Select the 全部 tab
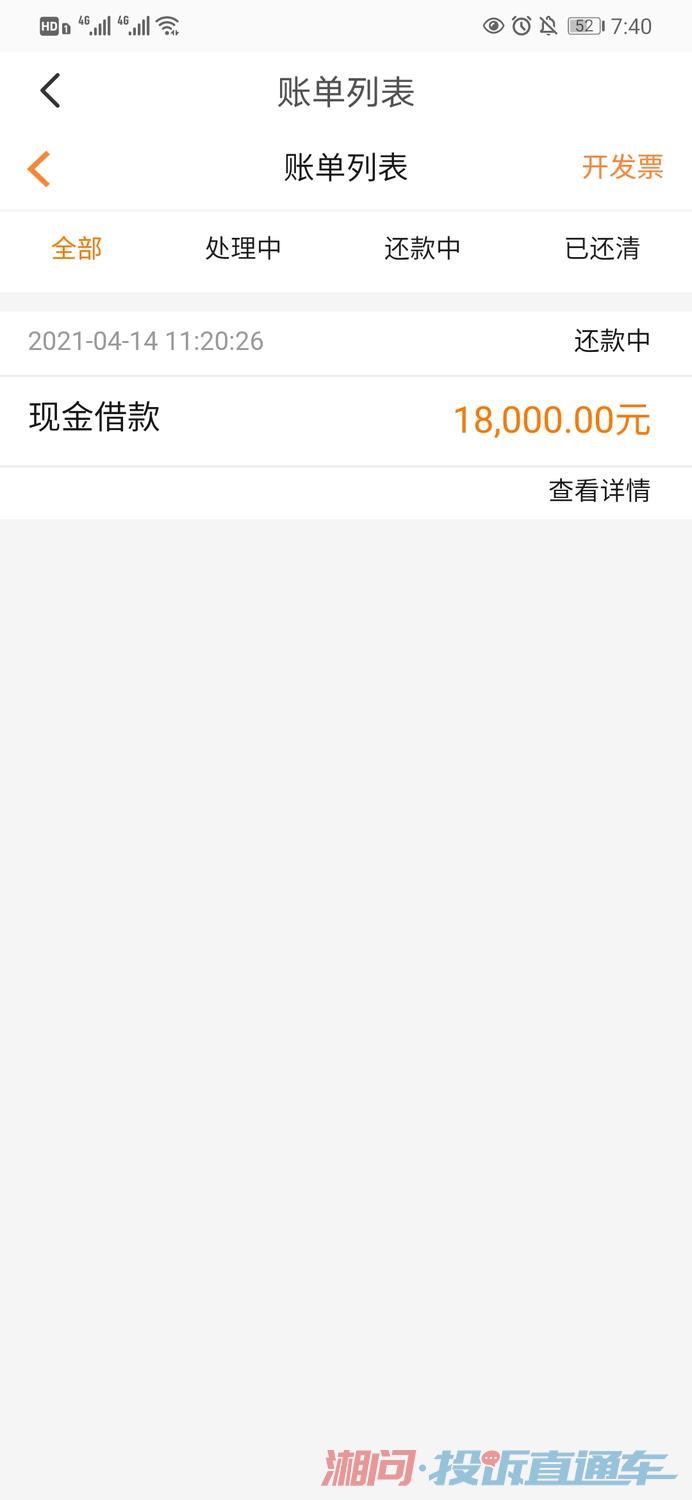The height and width of the screenshot is (1500, 692). coord(77,248)
